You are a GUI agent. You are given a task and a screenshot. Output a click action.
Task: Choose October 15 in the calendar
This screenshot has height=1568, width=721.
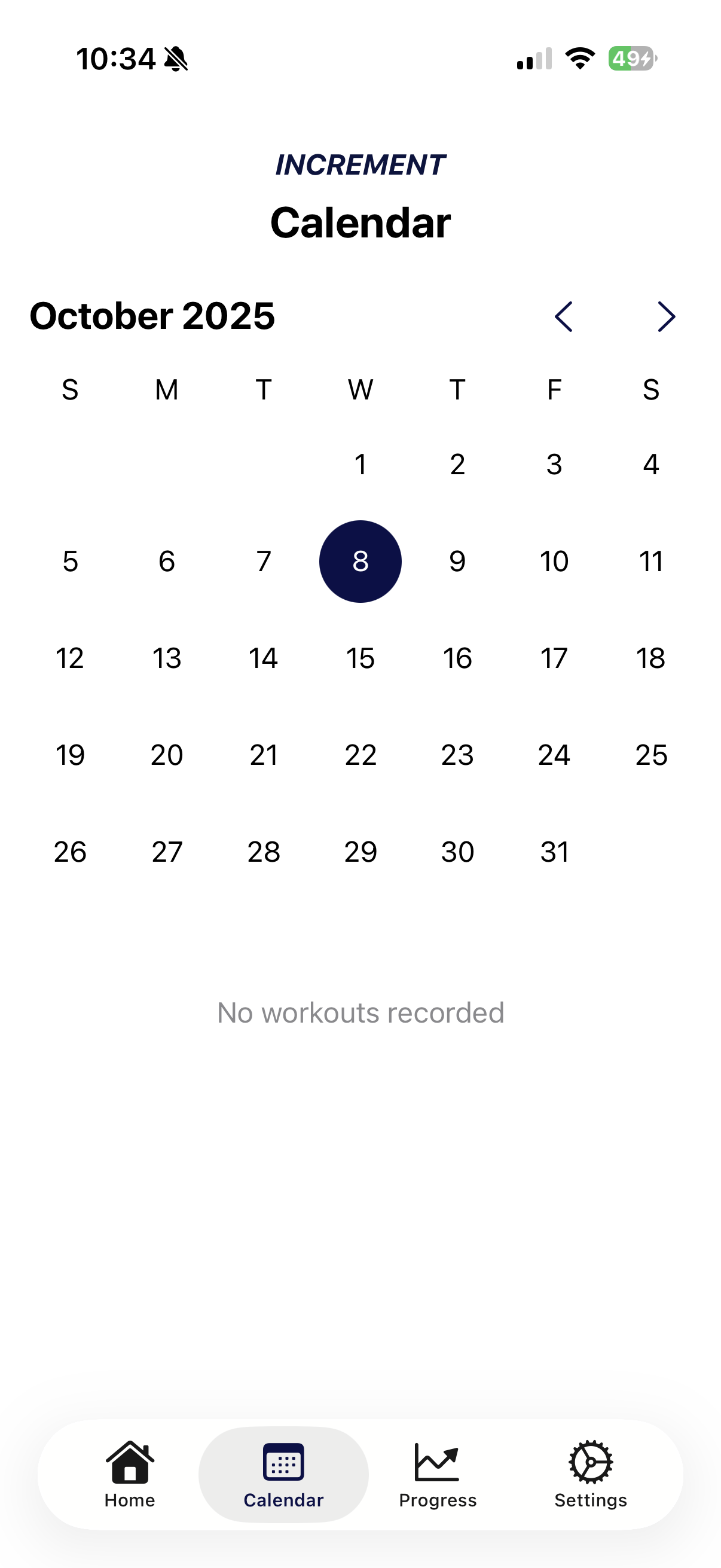pyautogui.click(x=360, y=658)
